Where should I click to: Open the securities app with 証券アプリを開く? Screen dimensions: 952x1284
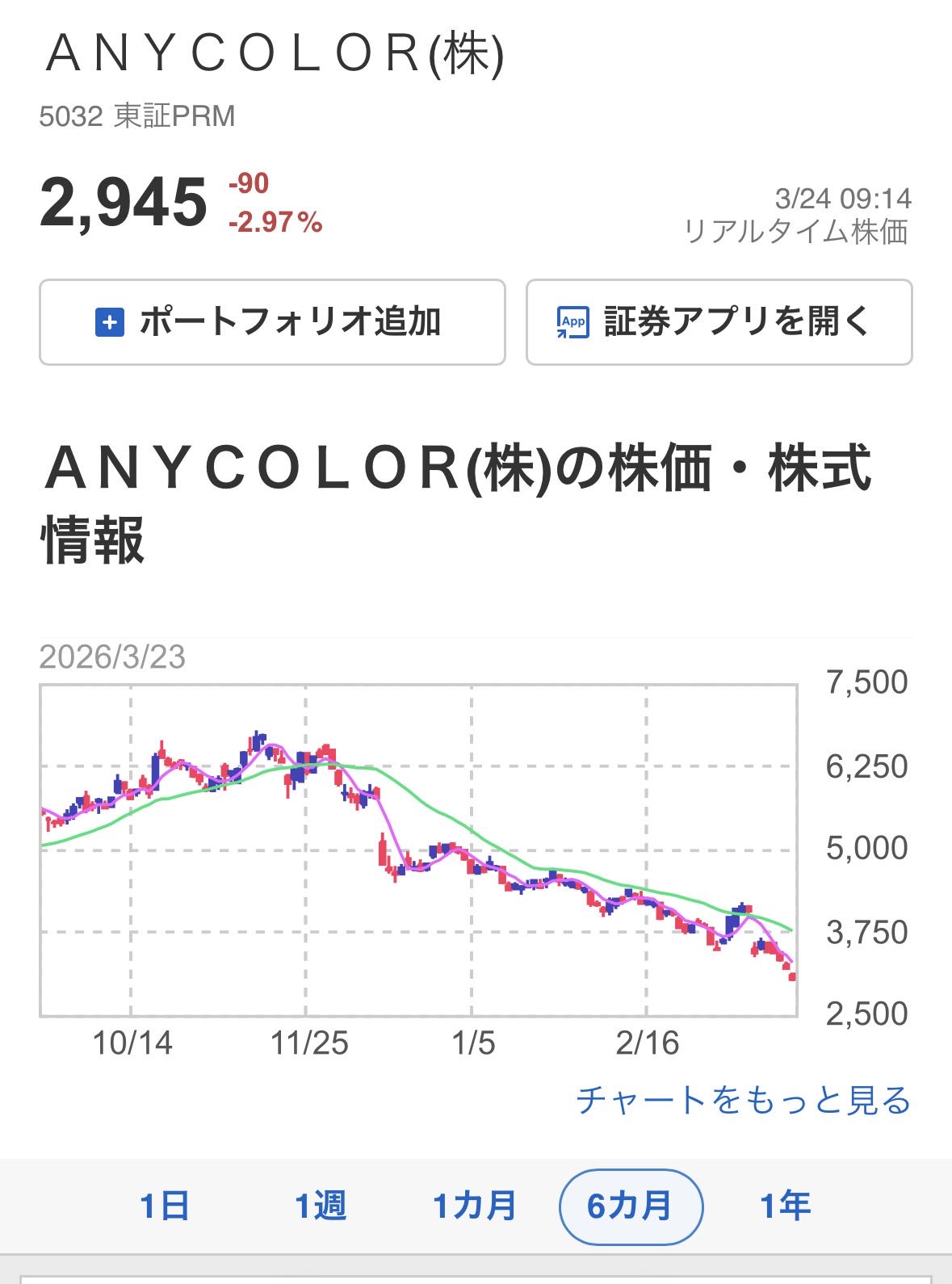(x=719, y=322)
